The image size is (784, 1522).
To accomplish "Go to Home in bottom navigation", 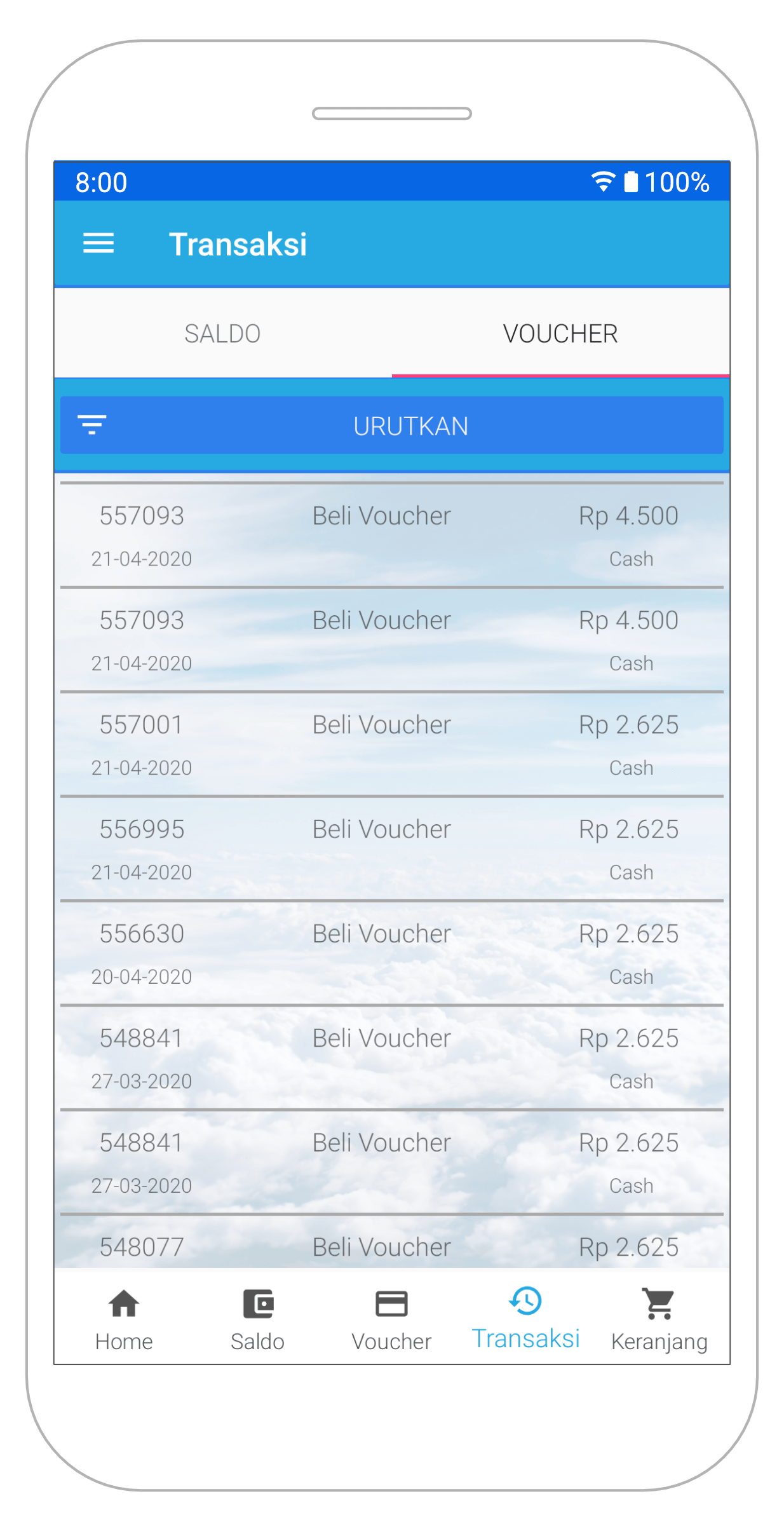I will 124,1319.
